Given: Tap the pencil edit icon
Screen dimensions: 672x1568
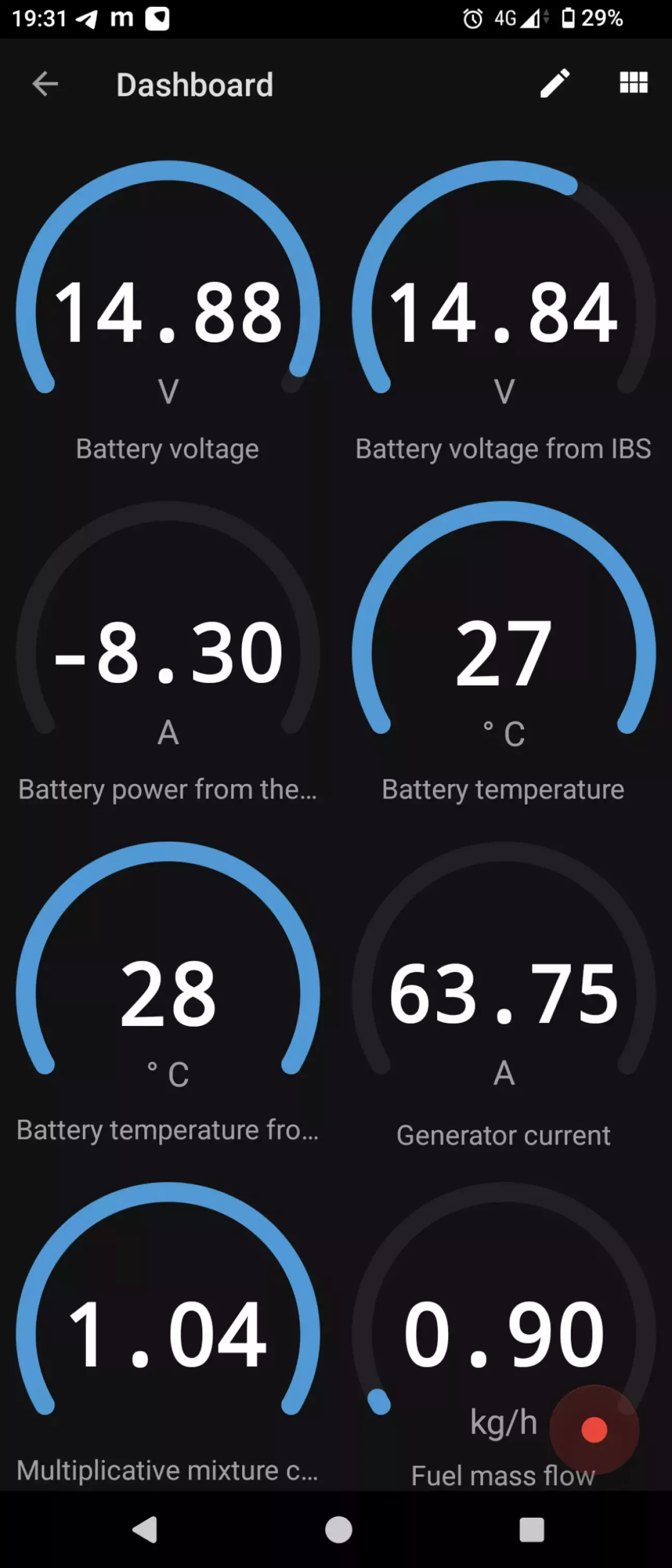Looking at the screenshot, I should (x=554, y=83).
